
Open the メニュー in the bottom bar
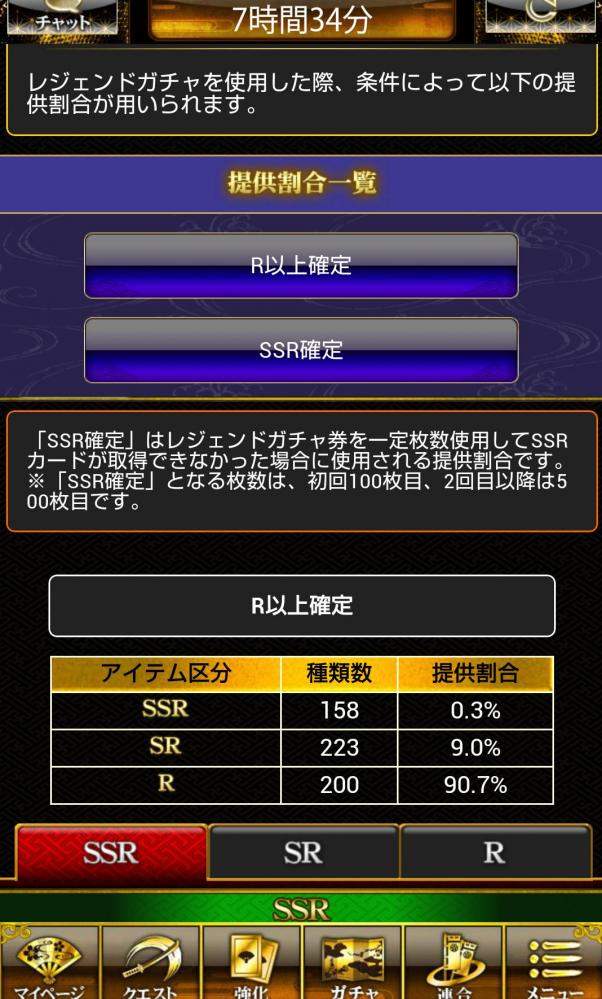pos(553,964)
